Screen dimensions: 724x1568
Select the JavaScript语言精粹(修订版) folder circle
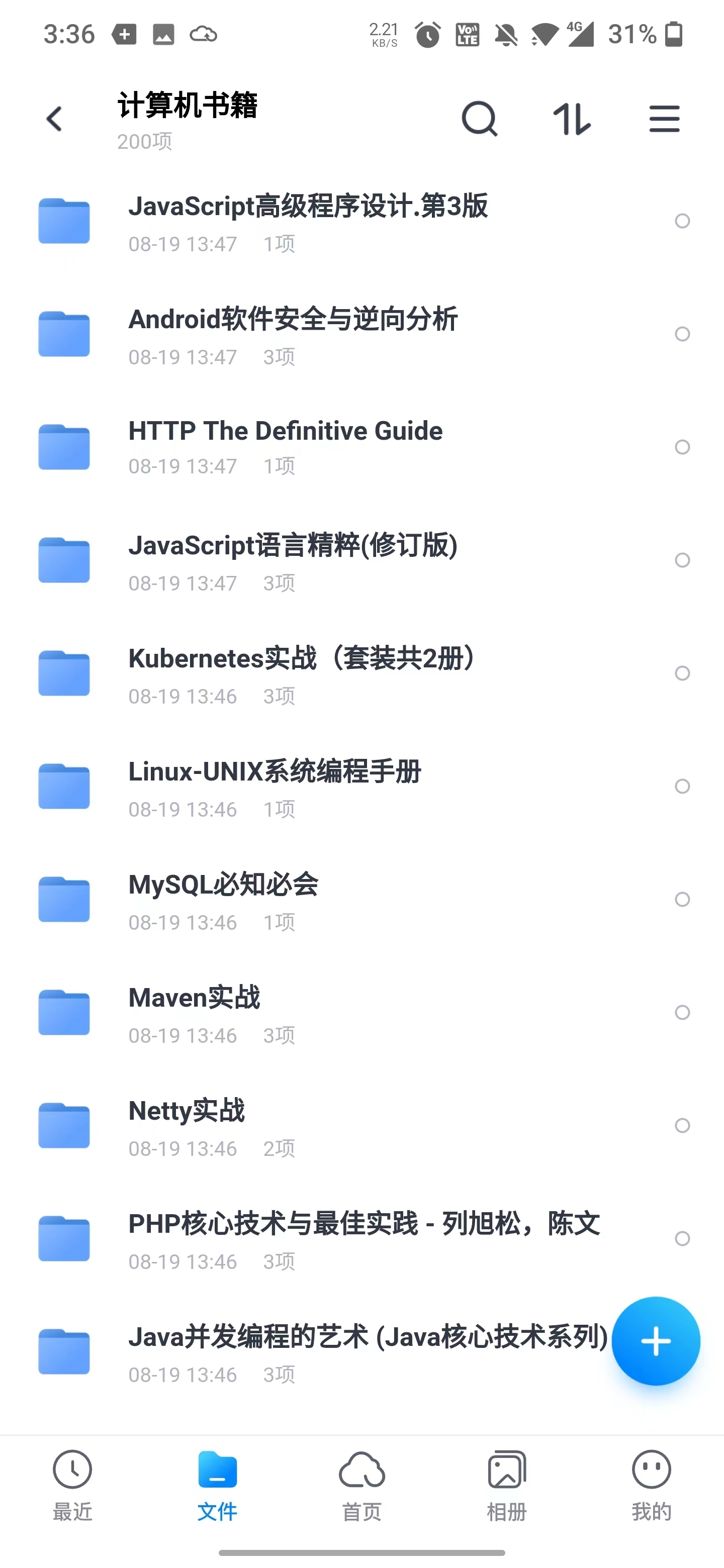(683, 560)
